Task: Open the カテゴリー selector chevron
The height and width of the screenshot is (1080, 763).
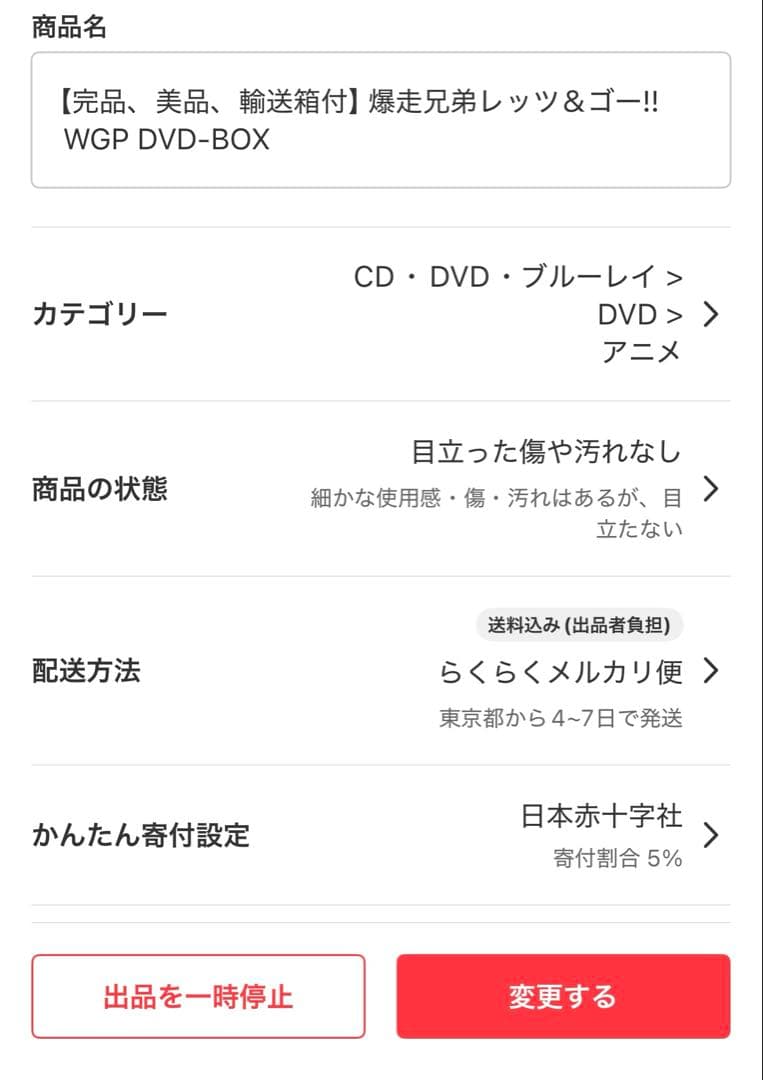Action: tap(711, 314)
